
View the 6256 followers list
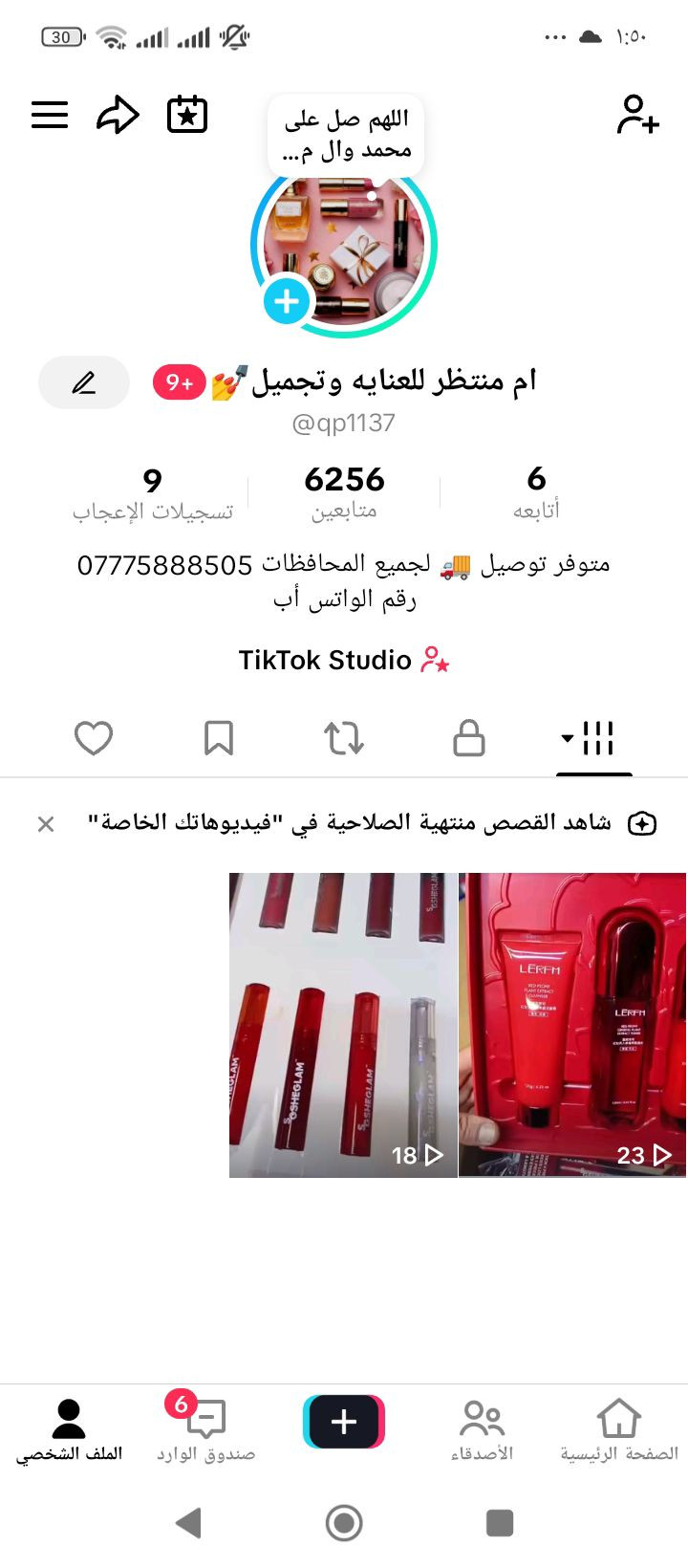tap(344, 492)
